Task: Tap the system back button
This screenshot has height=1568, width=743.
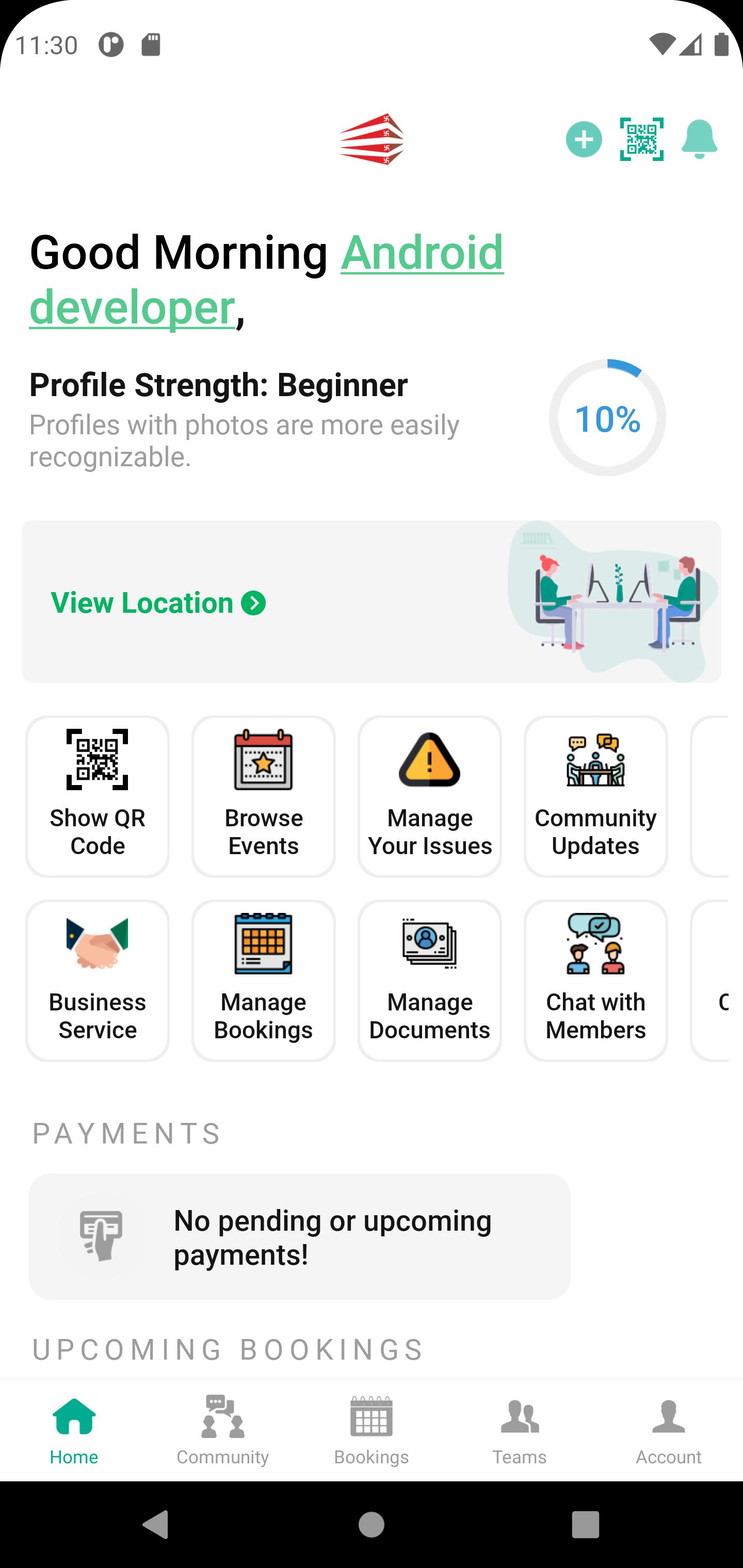Action: coord(155,1525)
